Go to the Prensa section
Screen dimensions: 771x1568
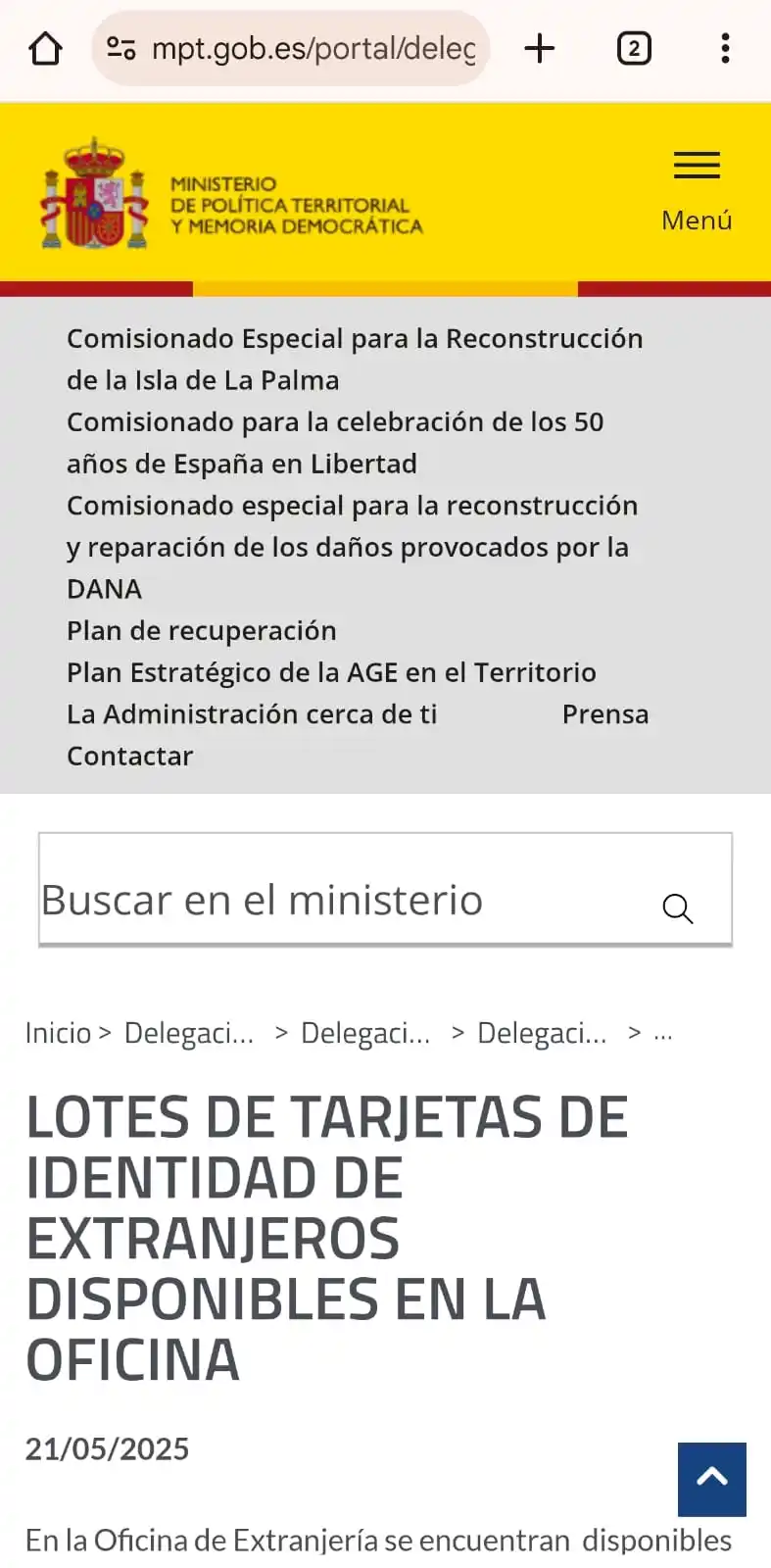(604, 714)
